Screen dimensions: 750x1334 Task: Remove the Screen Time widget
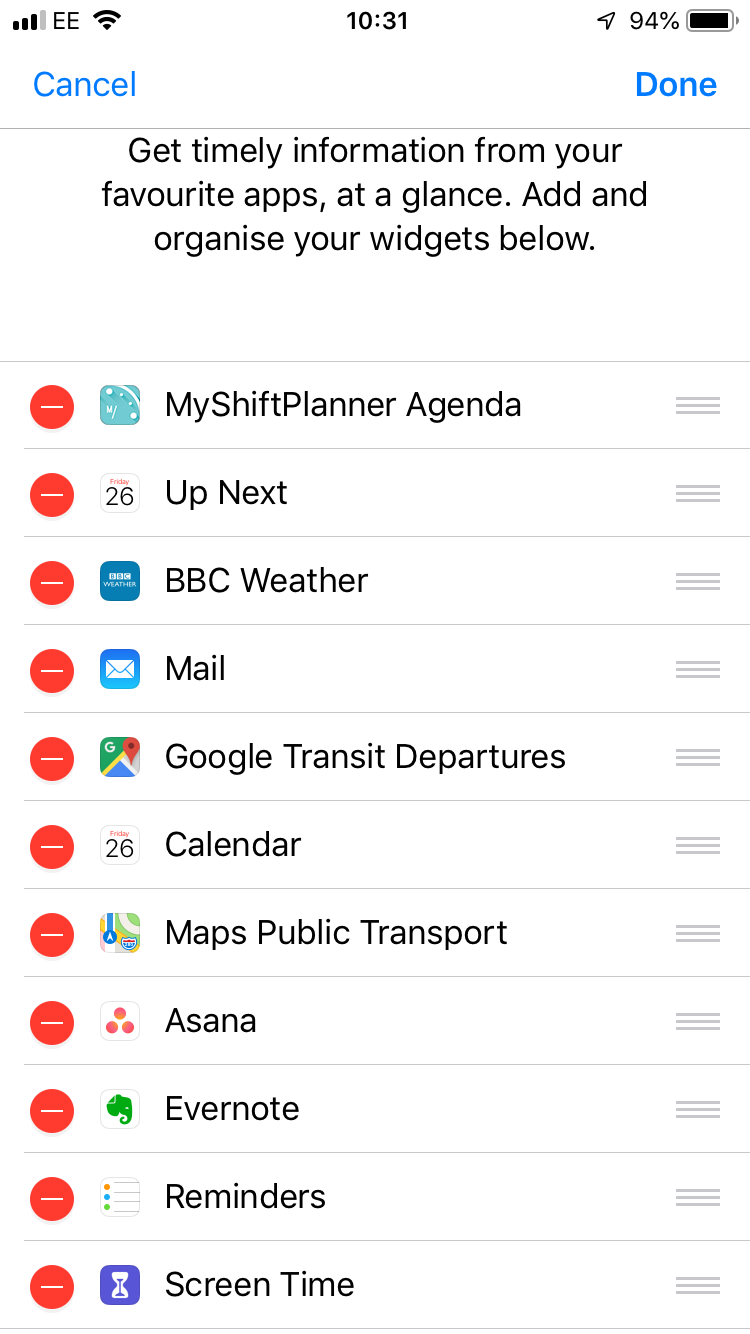(52, 1285)
